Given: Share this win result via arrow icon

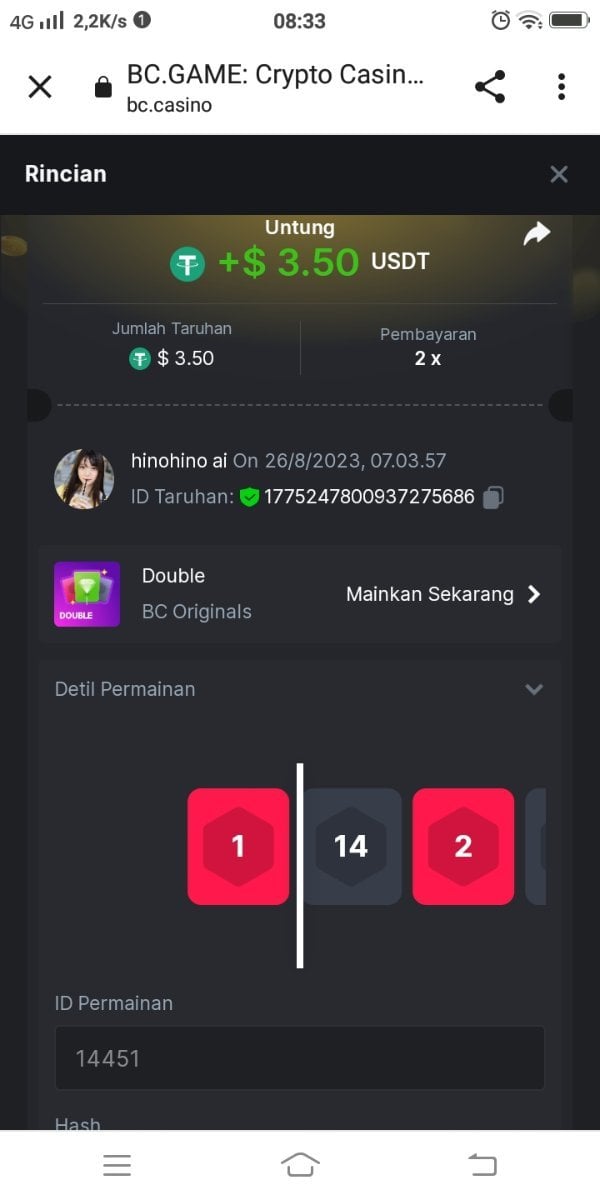Looking at the screenshot, I should click(x=537, y=234).
